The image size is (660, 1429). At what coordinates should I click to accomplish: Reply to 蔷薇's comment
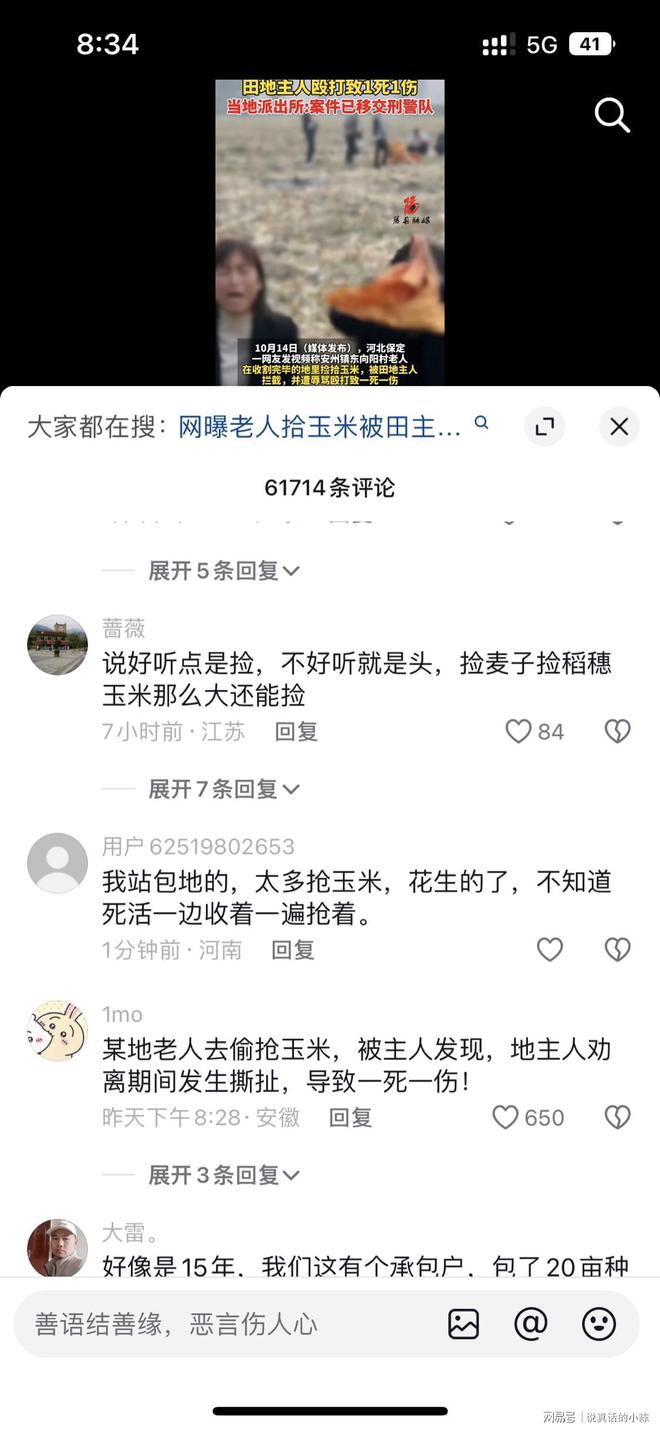pos(296,732)
